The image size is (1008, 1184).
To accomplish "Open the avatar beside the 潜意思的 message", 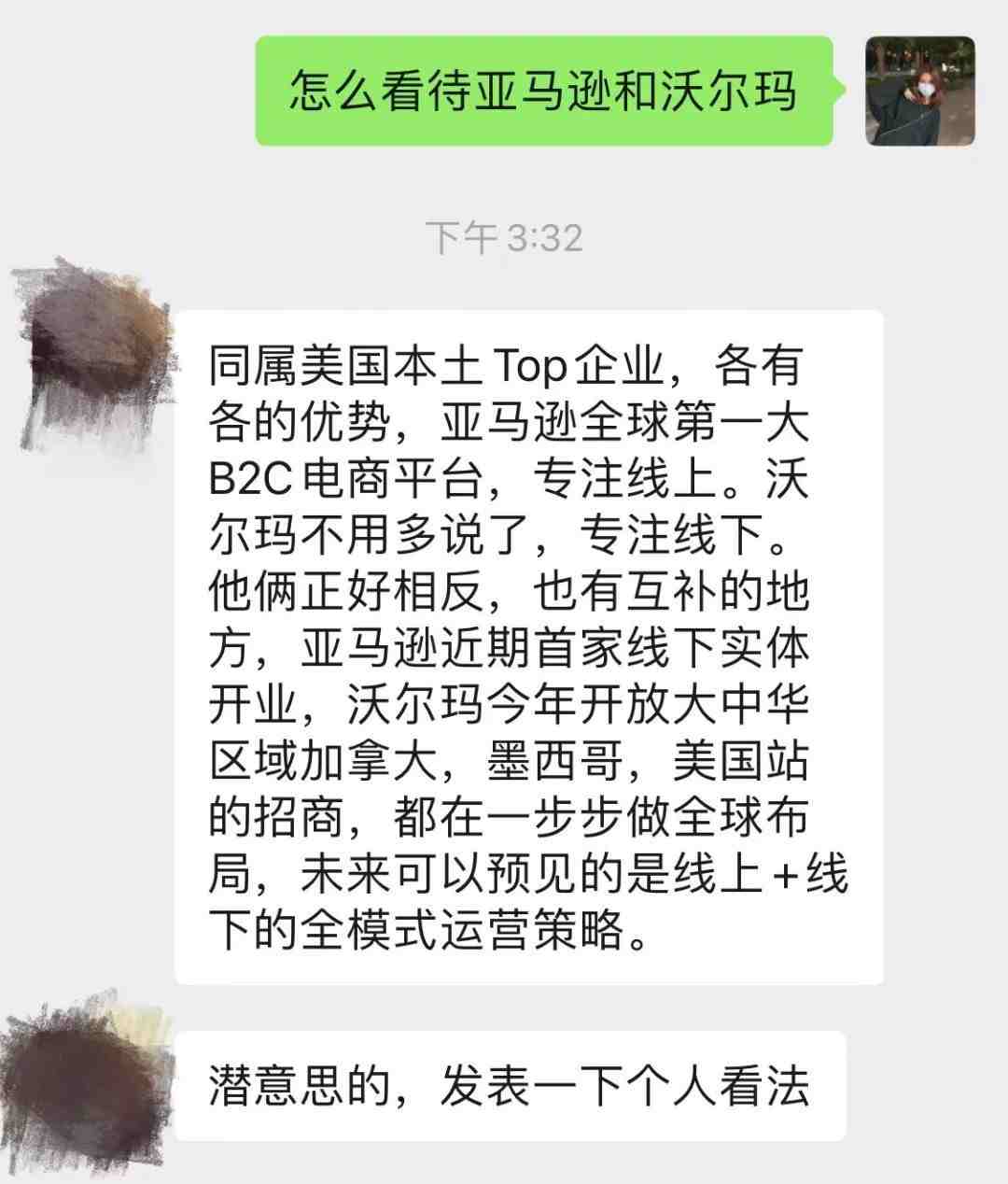I will [89, 1083].
